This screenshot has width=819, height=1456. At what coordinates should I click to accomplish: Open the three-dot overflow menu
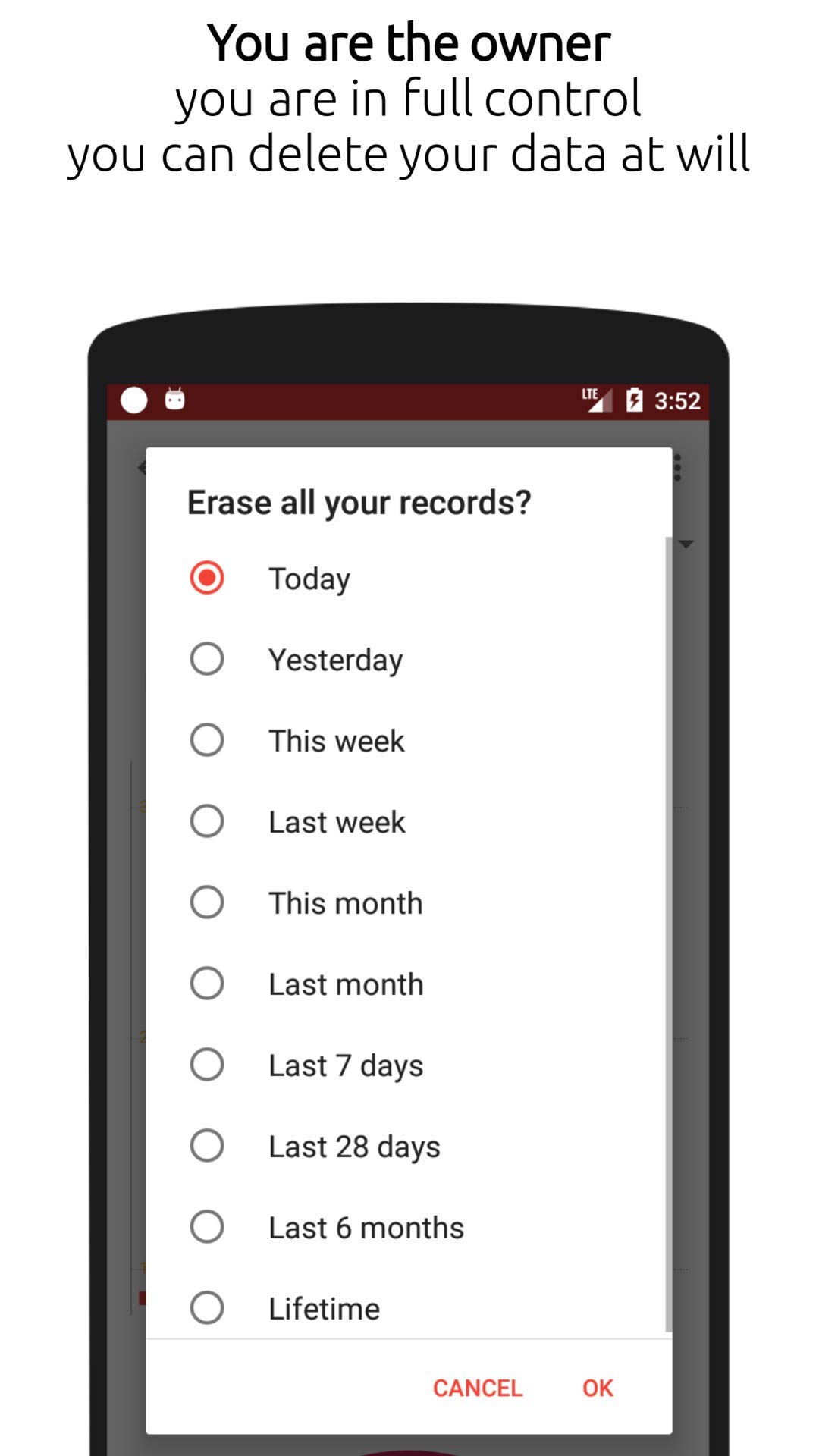coord(677,468)
